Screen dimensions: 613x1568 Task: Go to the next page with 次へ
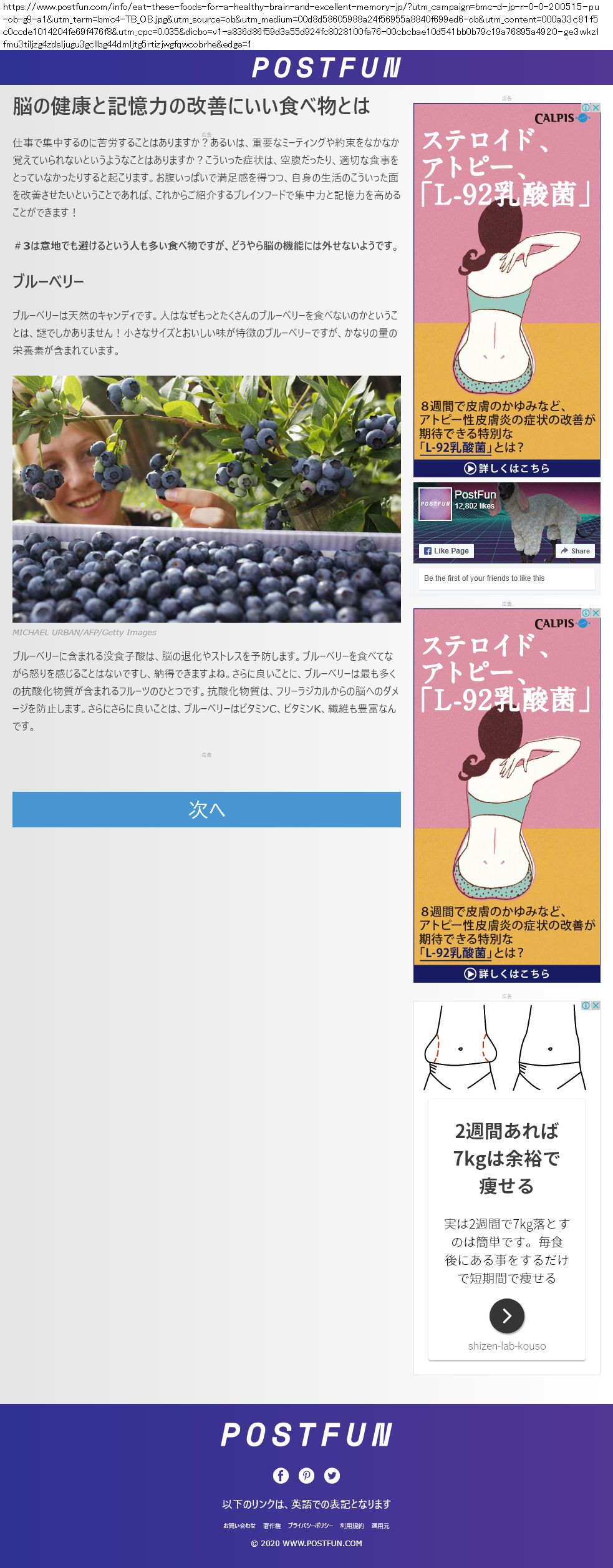tap(206, 809)
